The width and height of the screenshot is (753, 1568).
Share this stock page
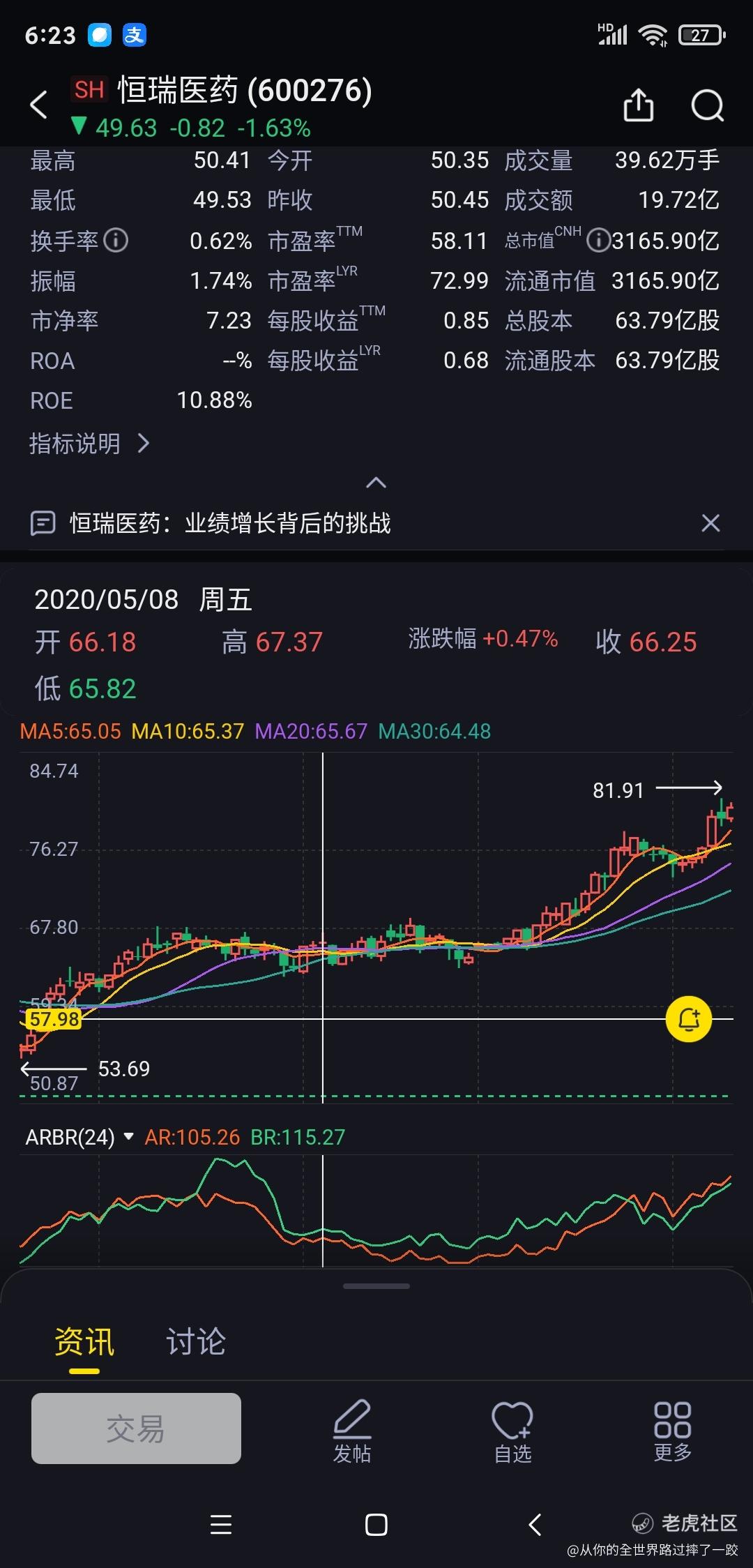638,105
